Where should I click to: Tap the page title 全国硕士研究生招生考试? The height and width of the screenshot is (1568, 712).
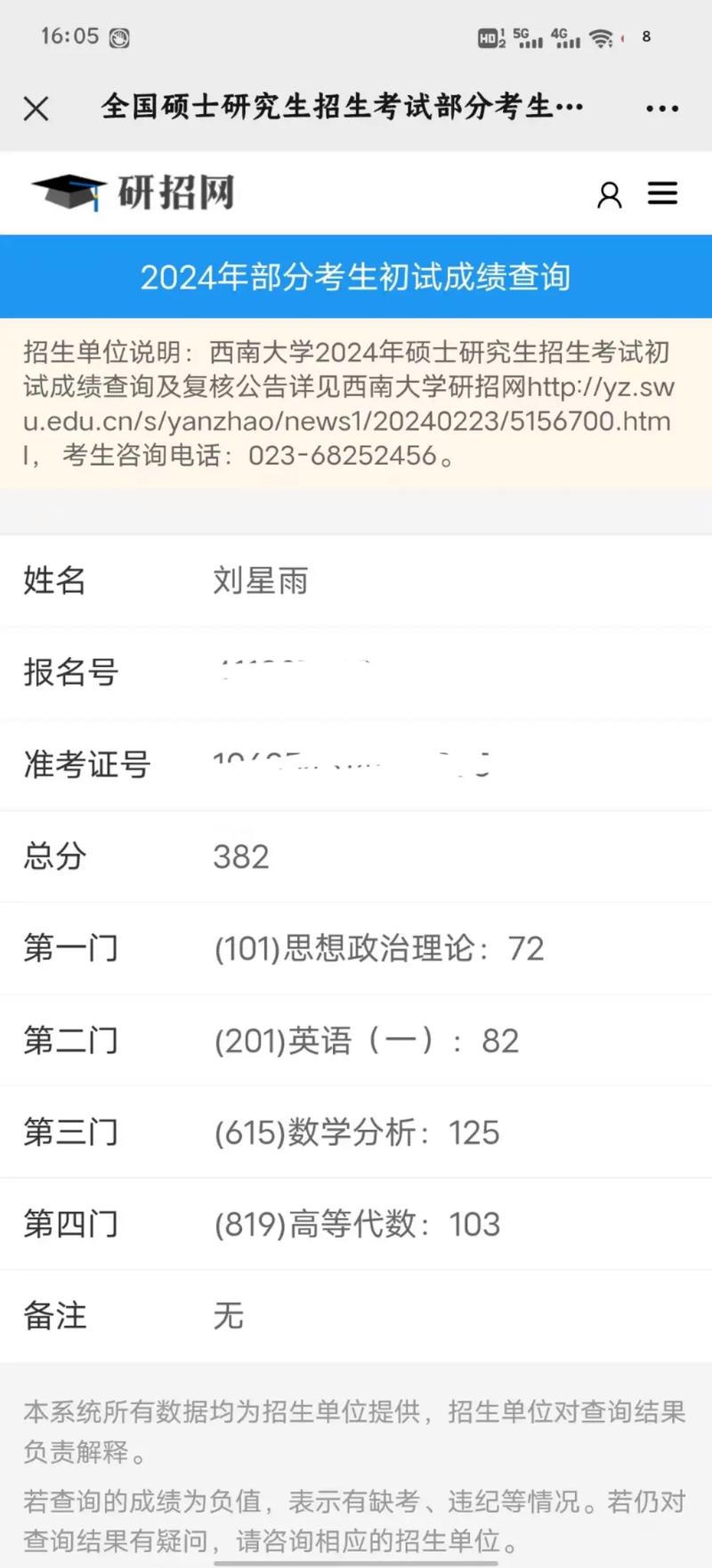[x=343, y=107]
